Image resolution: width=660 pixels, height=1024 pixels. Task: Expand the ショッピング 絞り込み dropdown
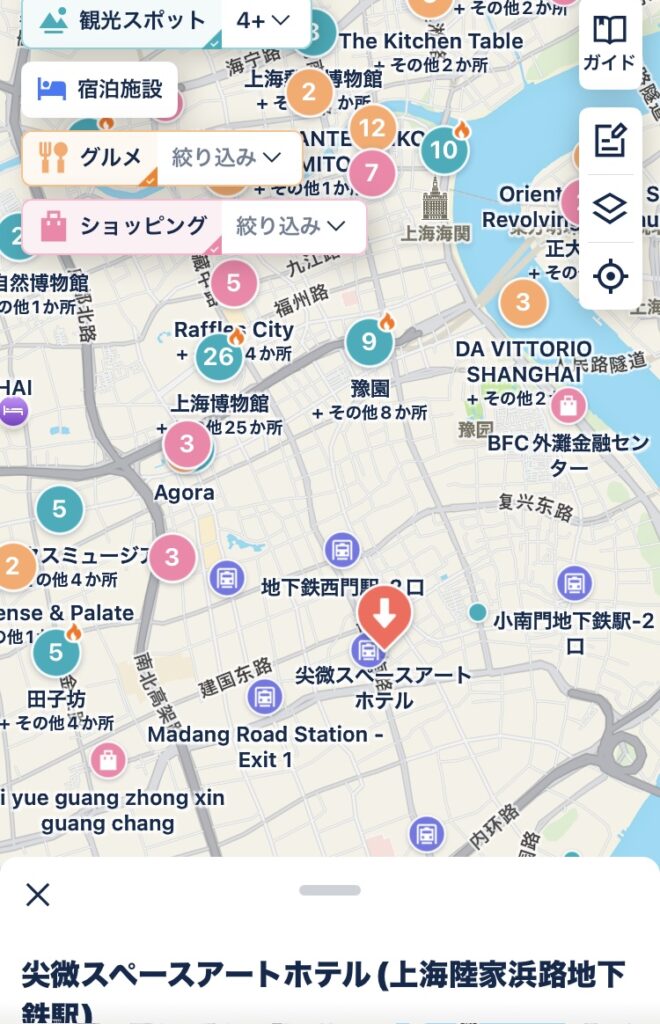(x=291, y=226)
